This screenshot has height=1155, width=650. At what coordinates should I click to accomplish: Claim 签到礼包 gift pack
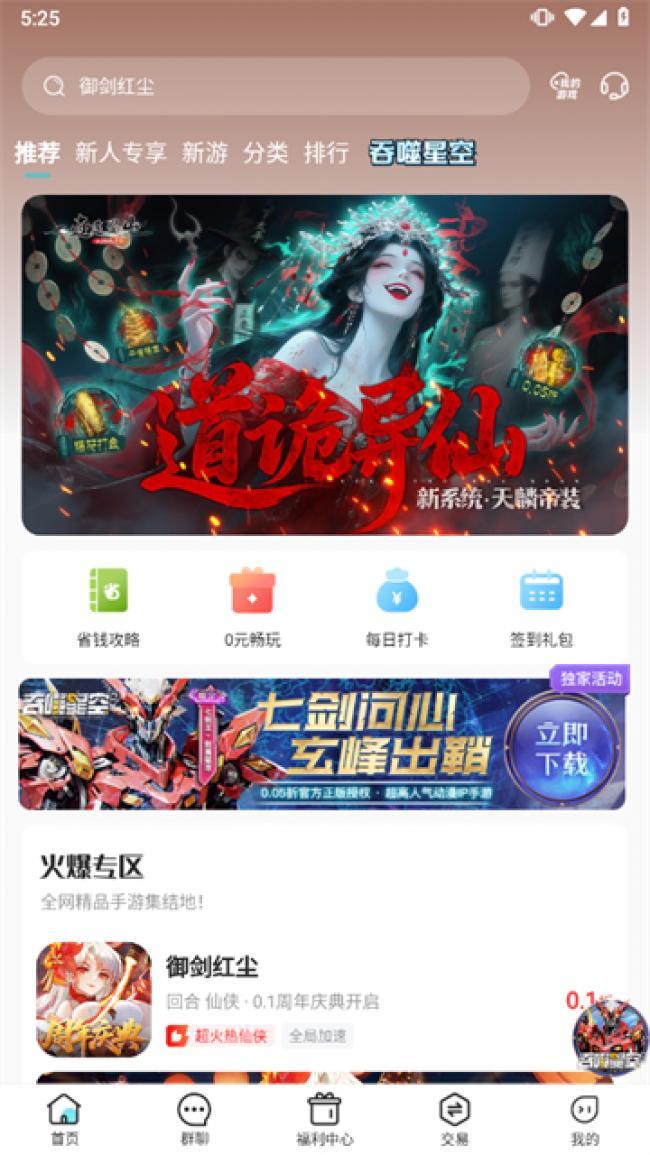(541, 607)
